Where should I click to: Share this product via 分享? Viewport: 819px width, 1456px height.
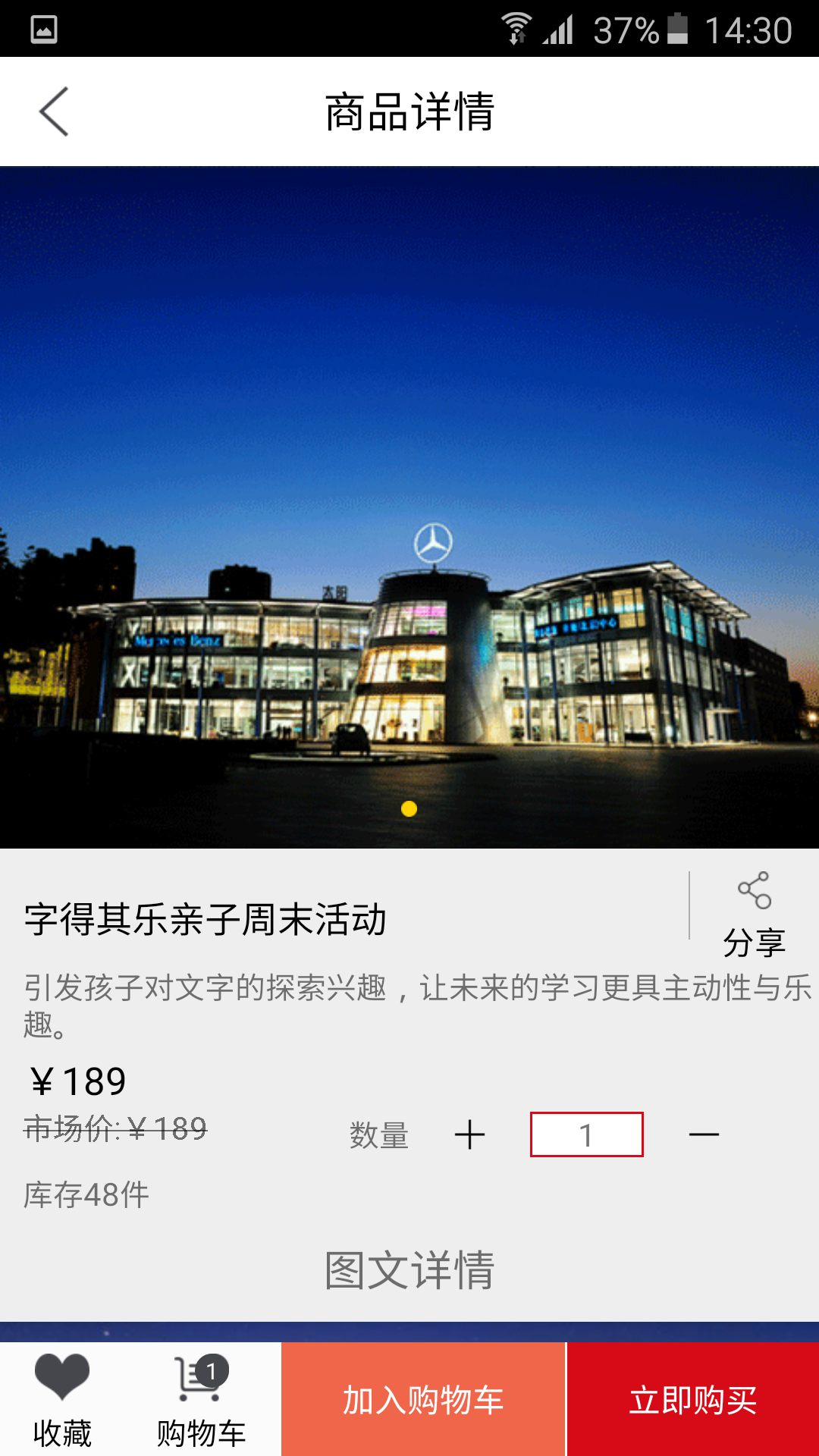point(754,912)
